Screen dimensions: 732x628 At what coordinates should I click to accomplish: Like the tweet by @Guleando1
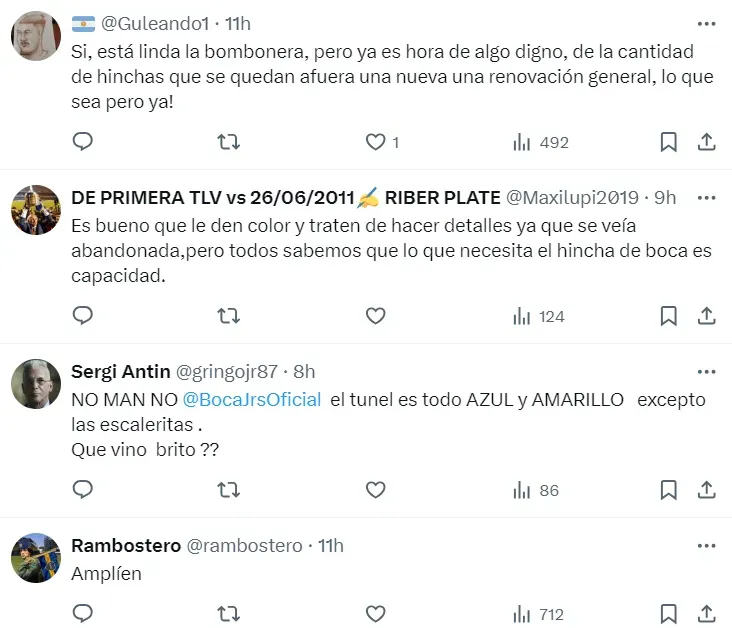pyautogui.click(x=375, y=142)
